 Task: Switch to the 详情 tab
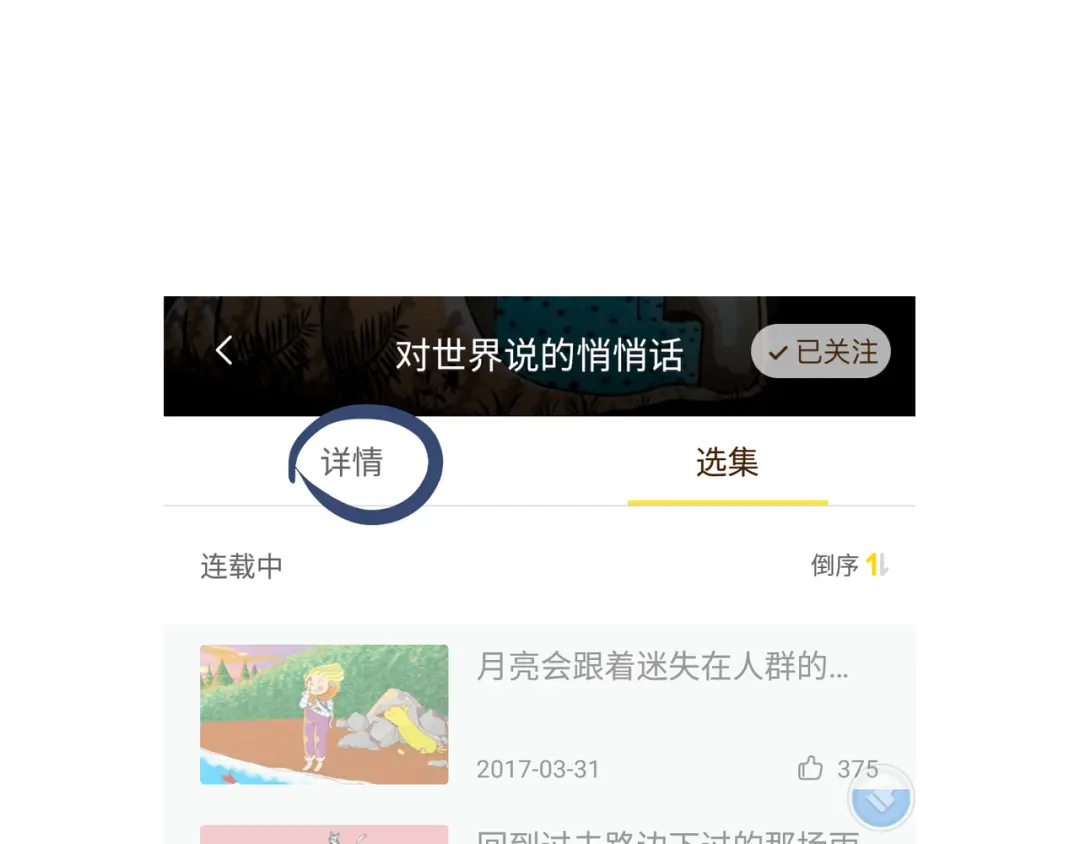352,462
